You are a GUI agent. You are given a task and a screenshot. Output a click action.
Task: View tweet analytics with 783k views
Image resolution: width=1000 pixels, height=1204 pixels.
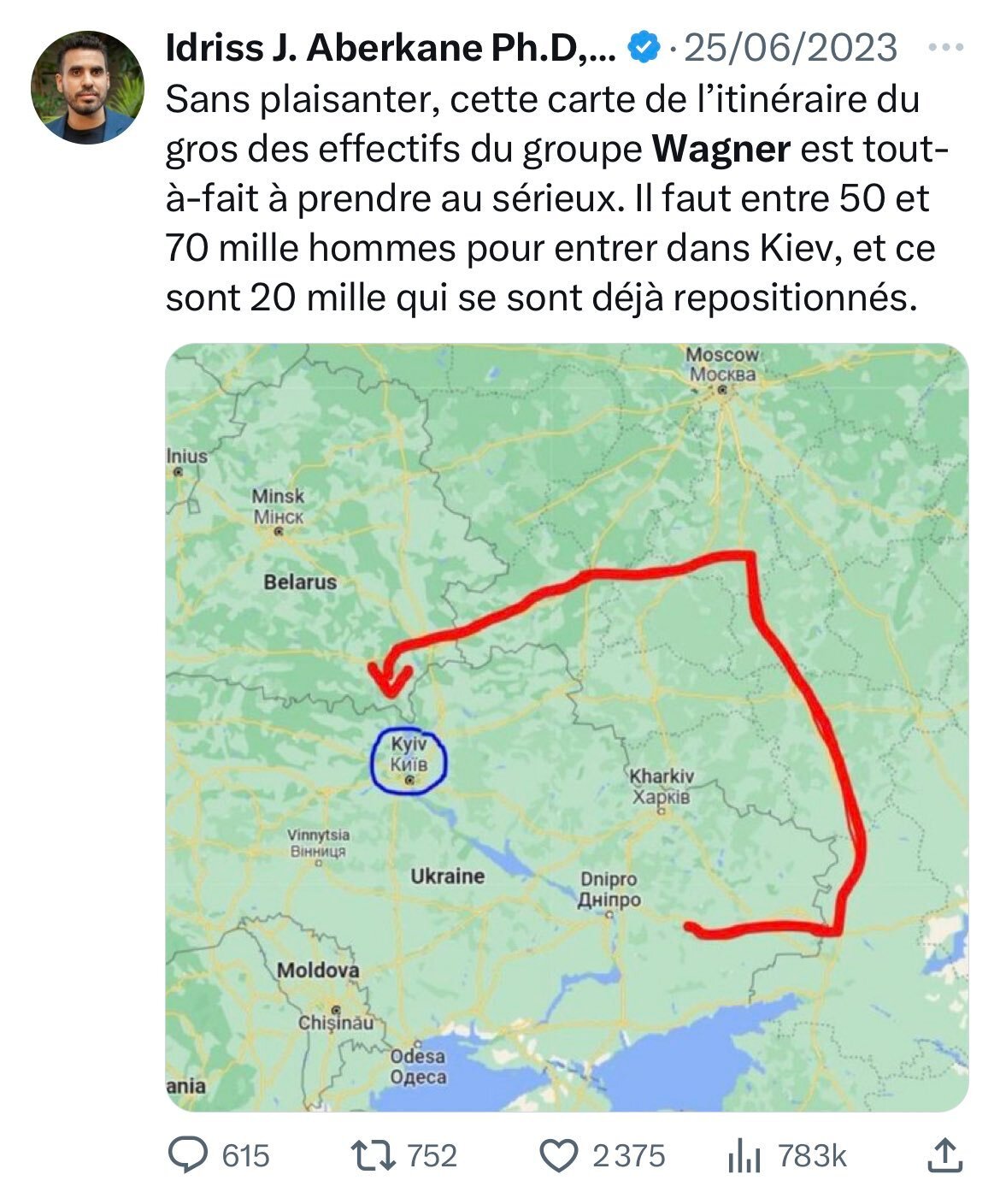(x=744, y=1156)
